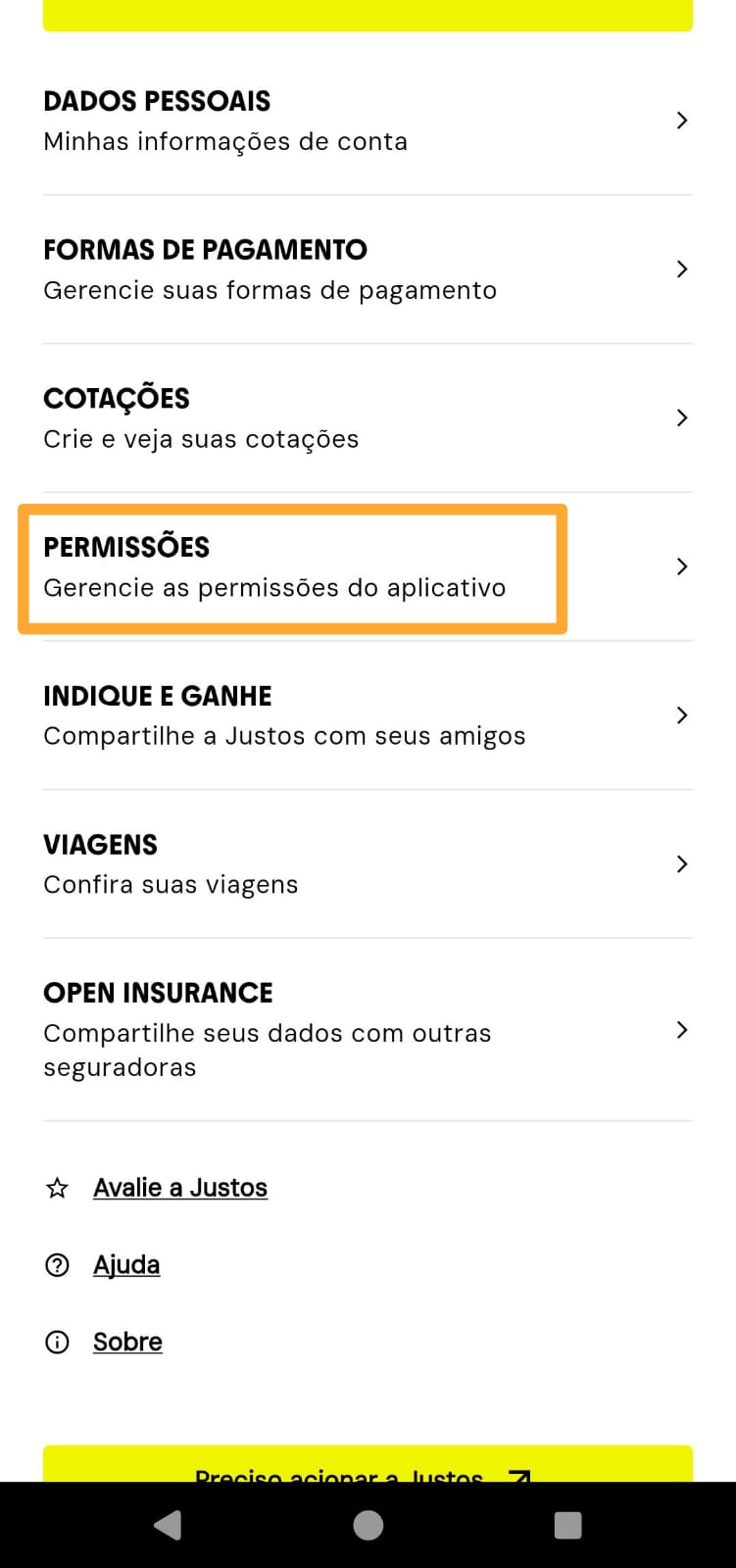This screenshot has width=736, height=1568.
Task: Open Formas de Pagamento settings
Action: (368, 269)
